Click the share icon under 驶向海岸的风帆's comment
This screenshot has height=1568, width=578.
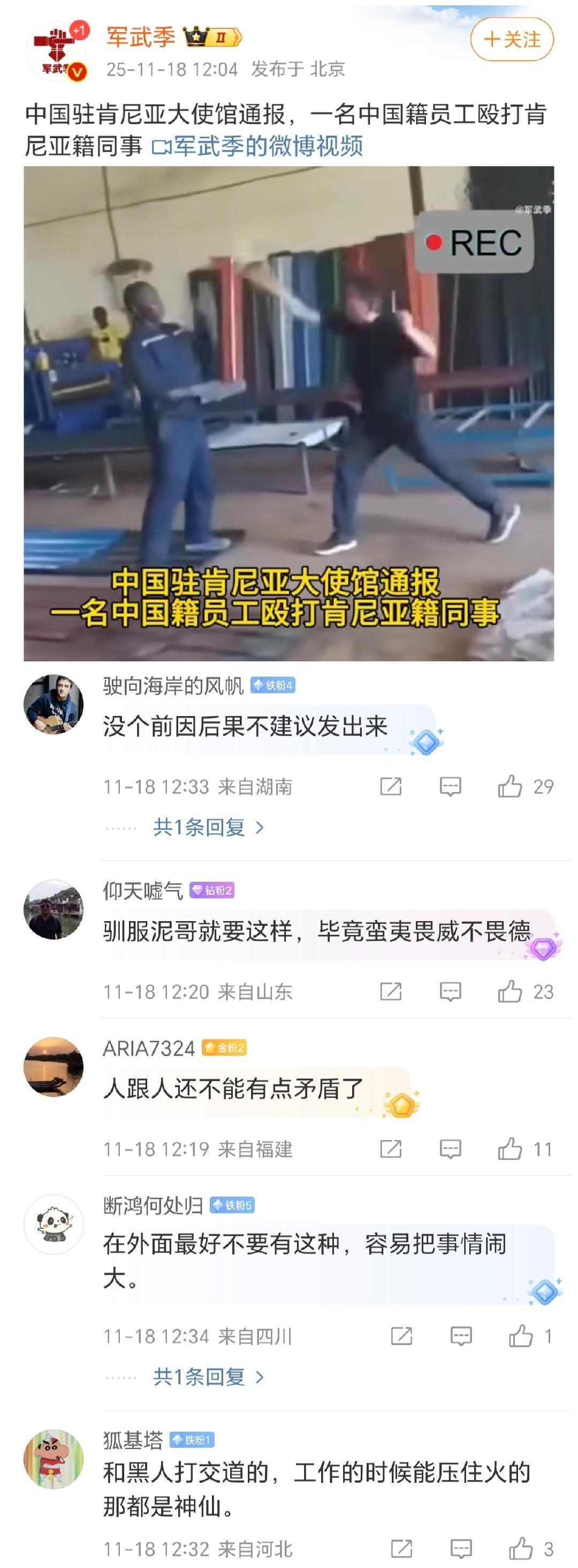pyautogui.click(x=390, y=786)
